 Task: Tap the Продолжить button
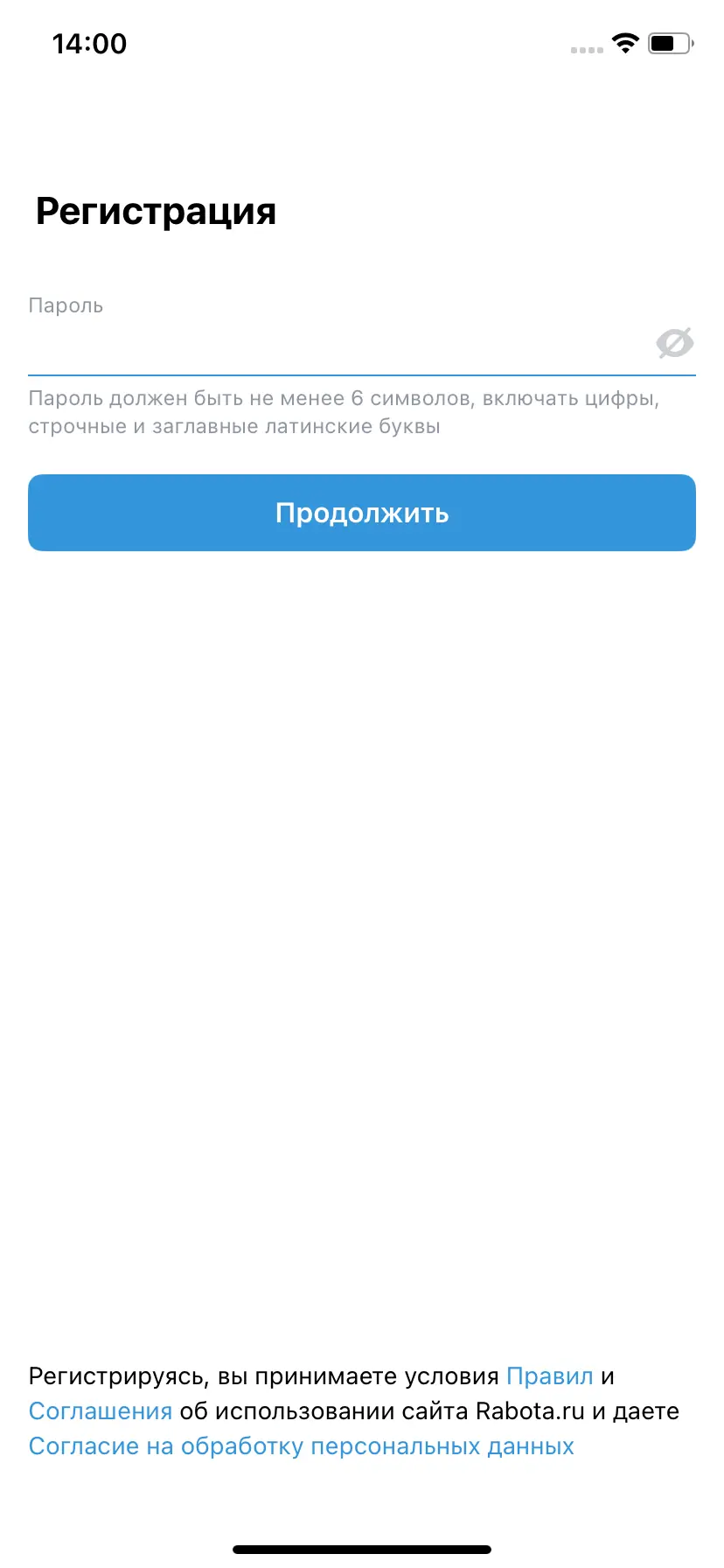tap(362, 513)
